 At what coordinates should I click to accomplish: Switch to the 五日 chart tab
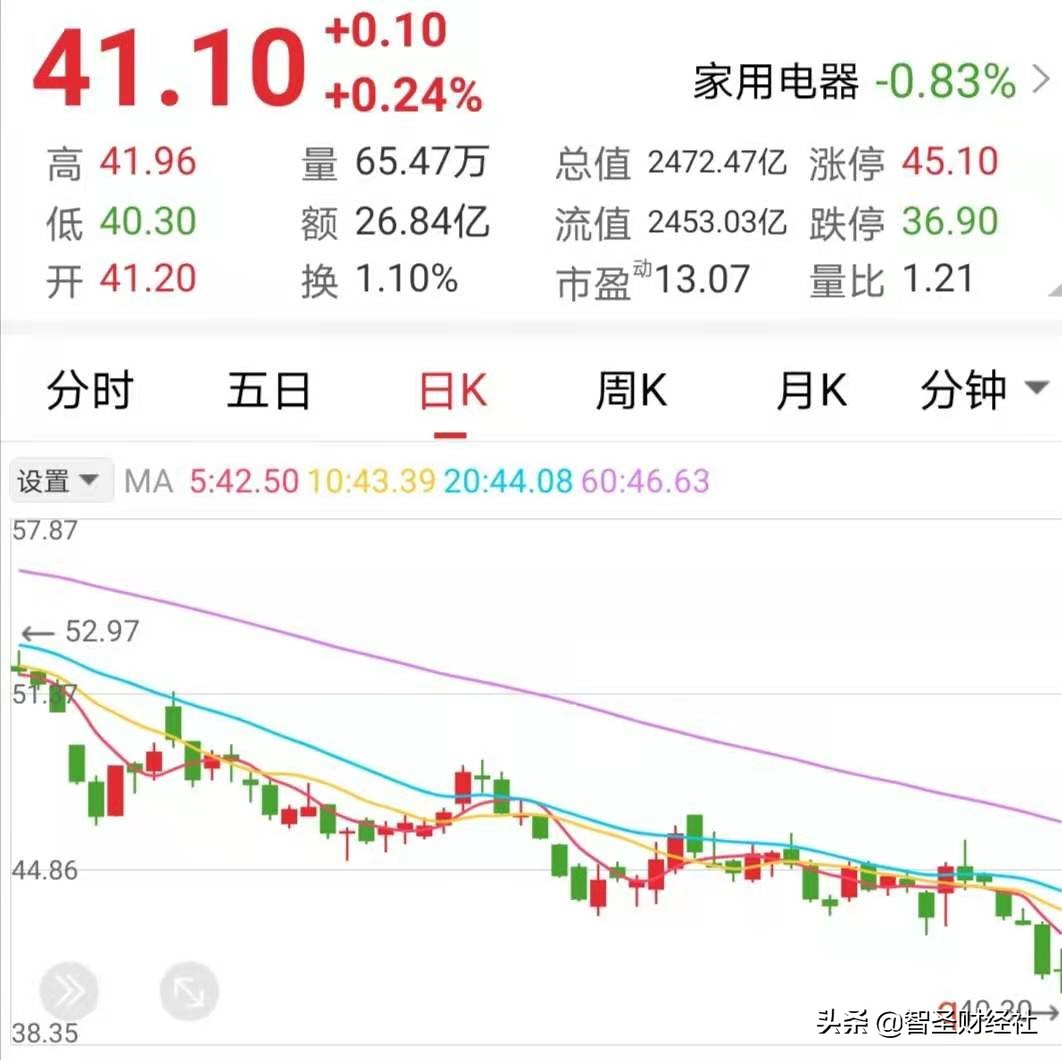(269, 391)
